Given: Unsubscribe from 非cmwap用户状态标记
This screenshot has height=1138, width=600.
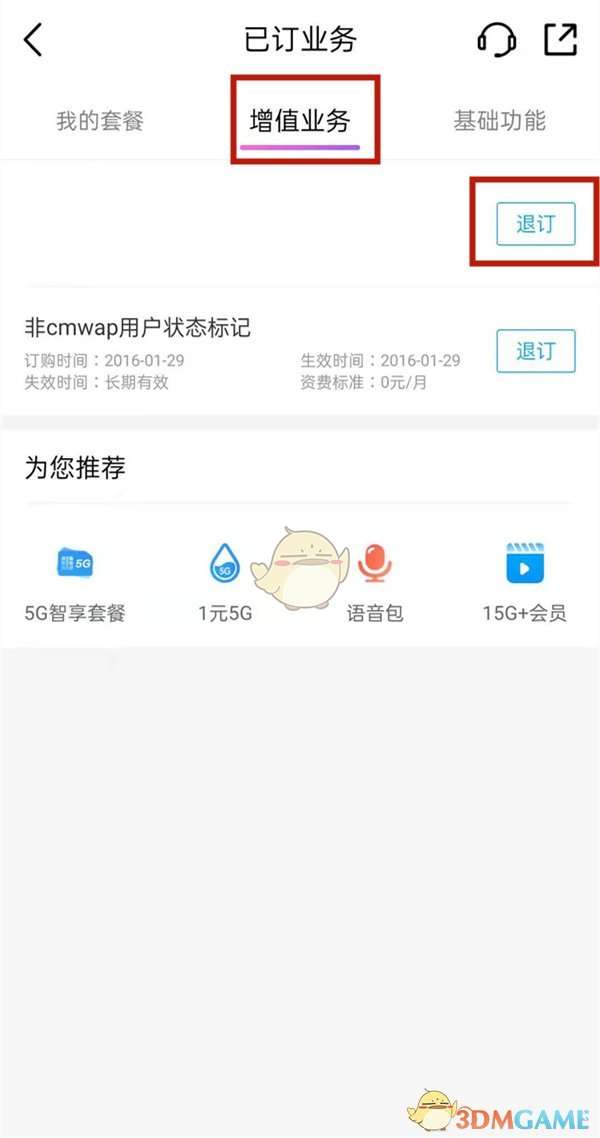Looking at the screenshot, I should [535, 351].
